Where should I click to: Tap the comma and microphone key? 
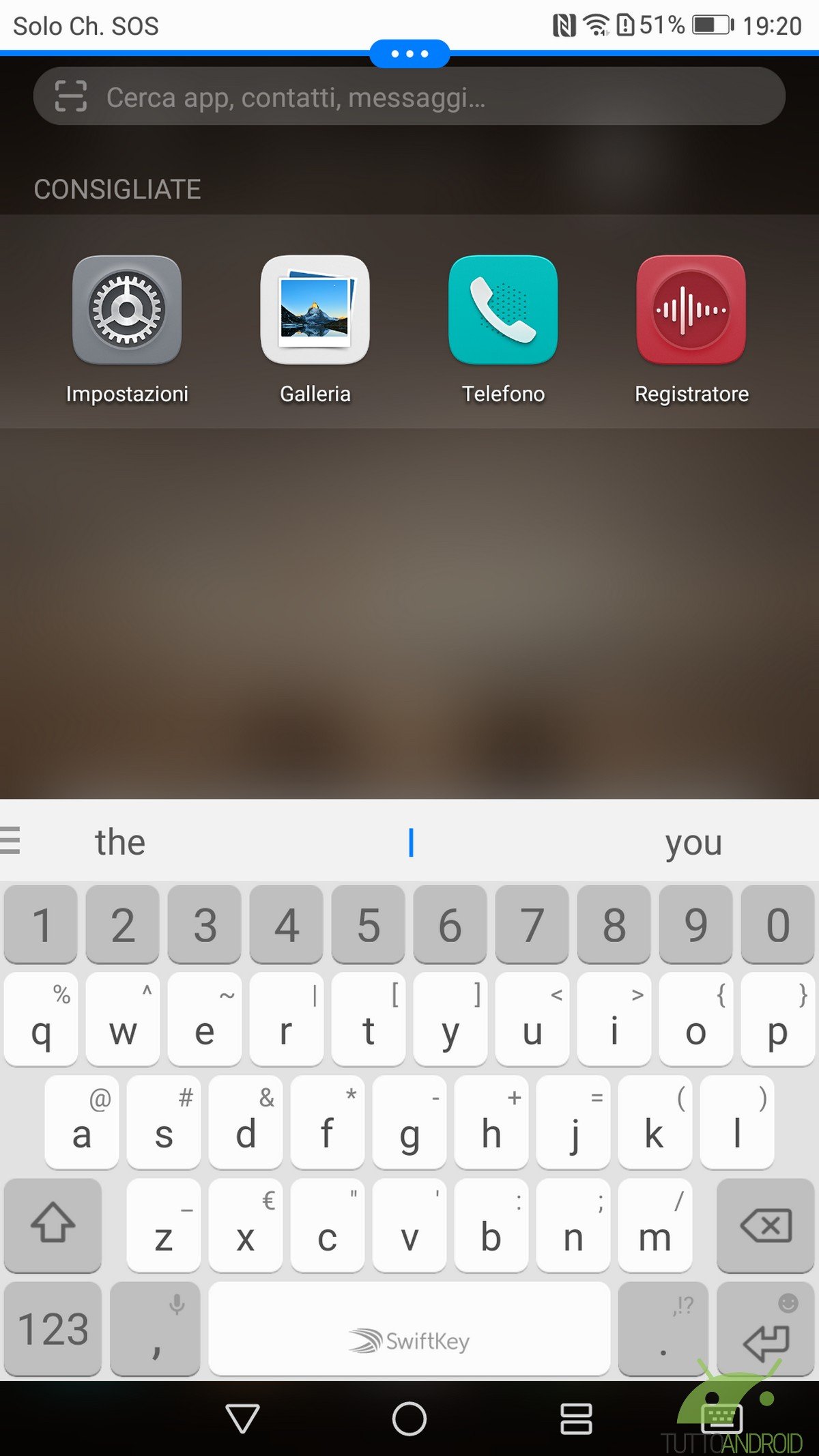(x=155, y=1328)
